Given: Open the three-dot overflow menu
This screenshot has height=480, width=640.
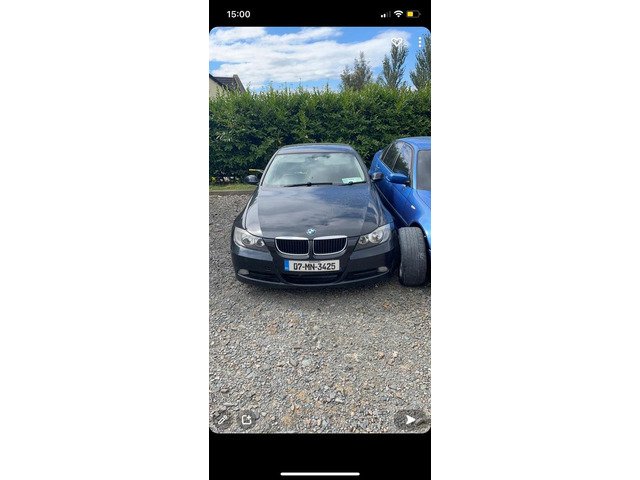Looking at the screenshot, I should [420, 42].
